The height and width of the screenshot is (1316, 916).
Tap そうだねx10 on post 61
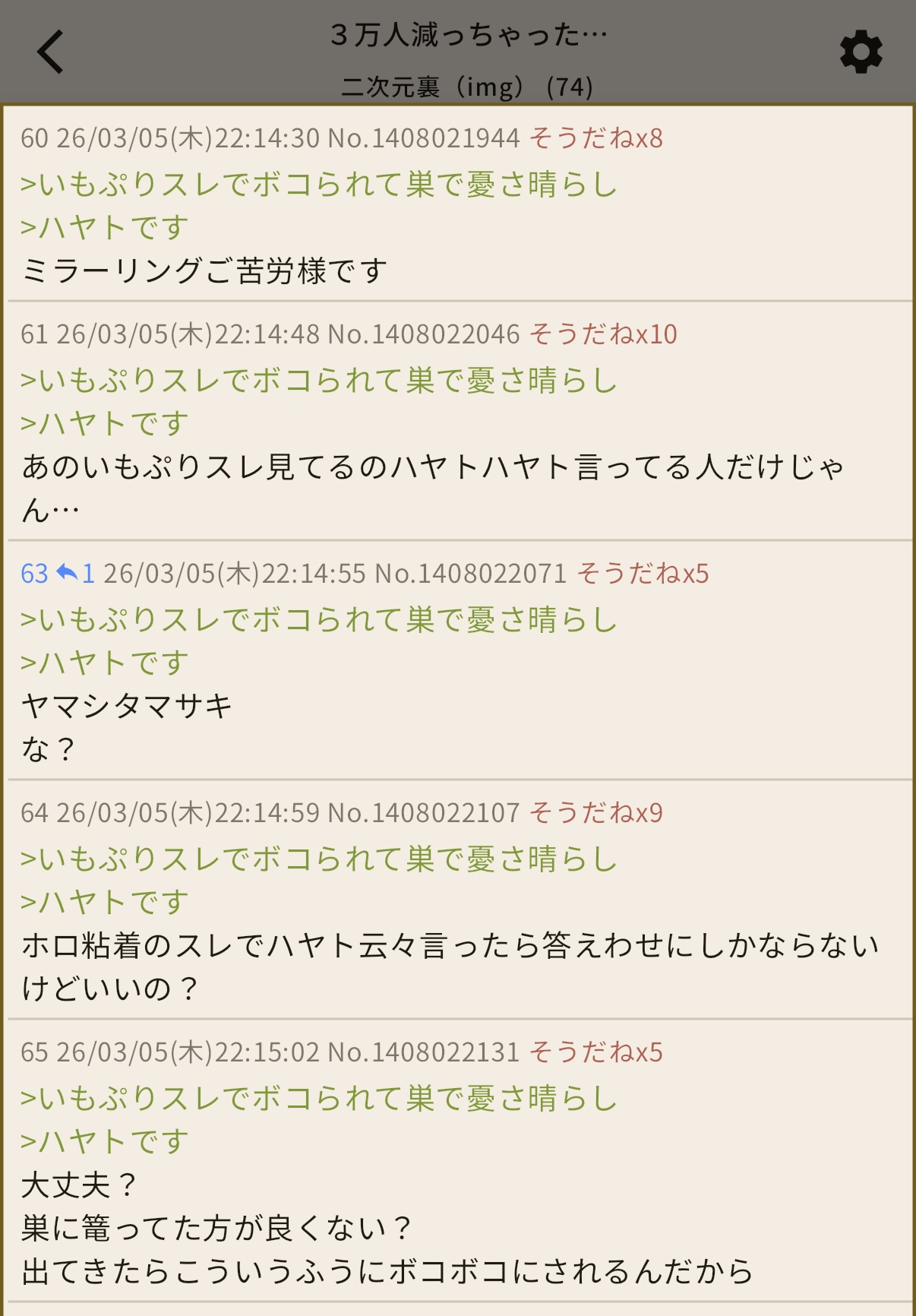pyautogui.click(x=602, y=334)
